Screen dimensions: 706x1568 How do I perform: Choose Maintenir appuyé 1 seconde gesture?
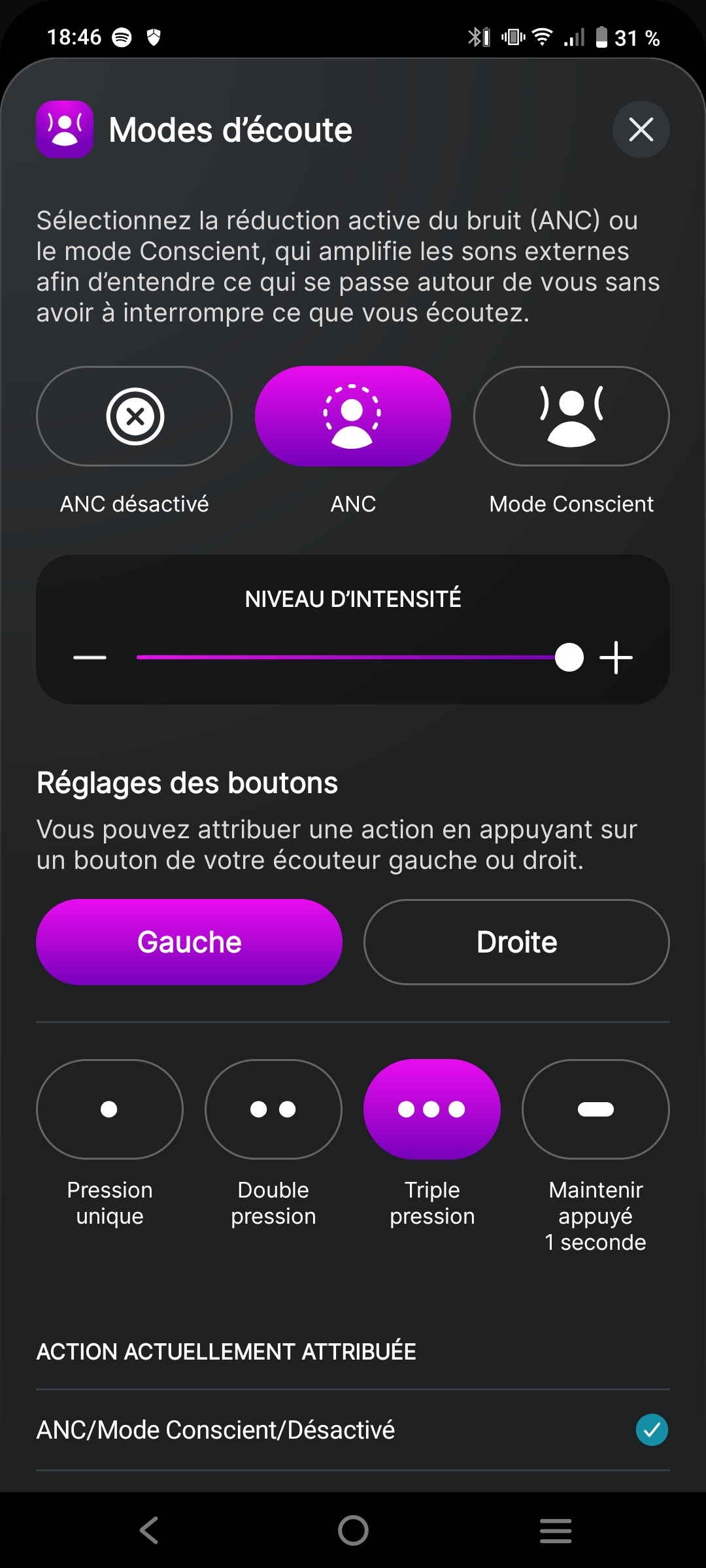coord(596,1109)
